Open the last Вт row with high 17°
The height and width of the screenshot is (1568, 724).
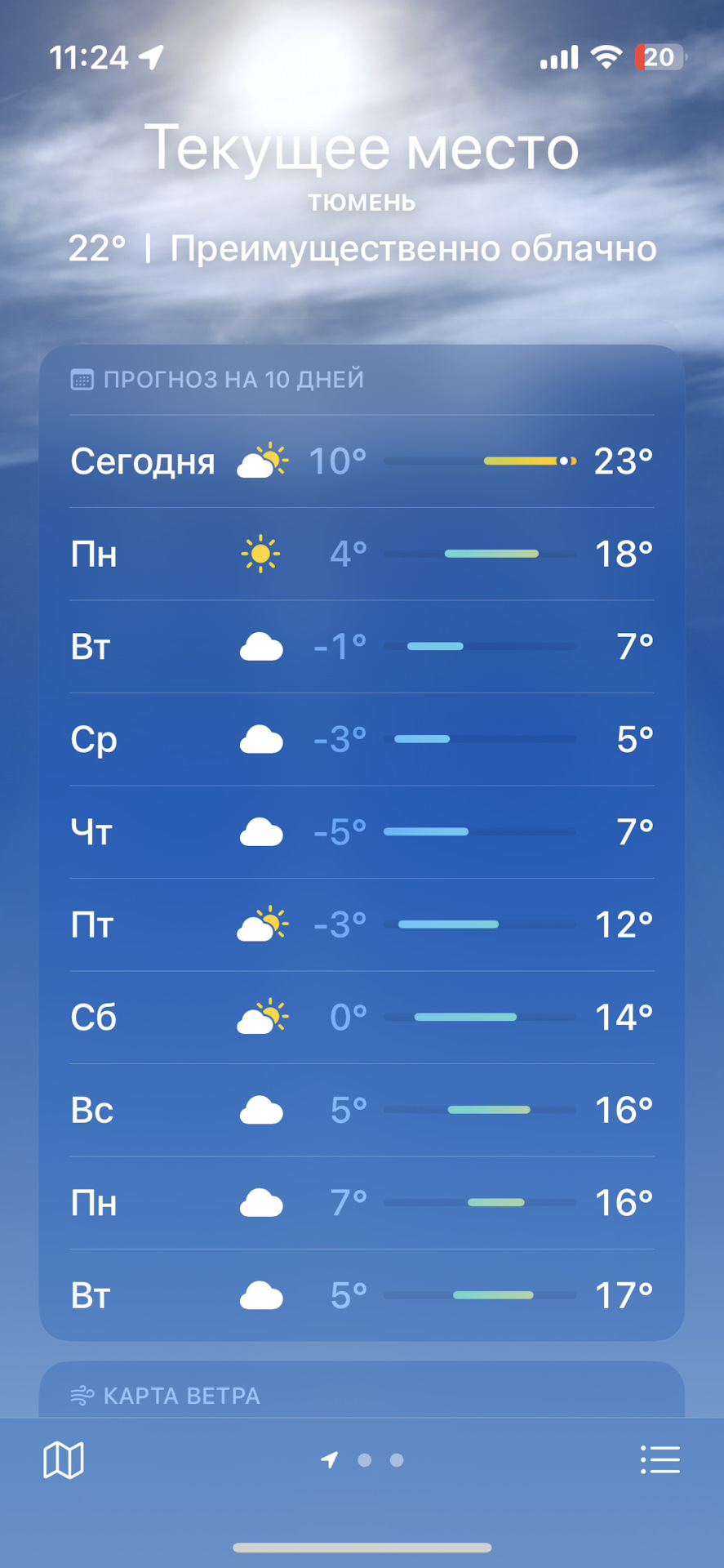(362, 1295)
